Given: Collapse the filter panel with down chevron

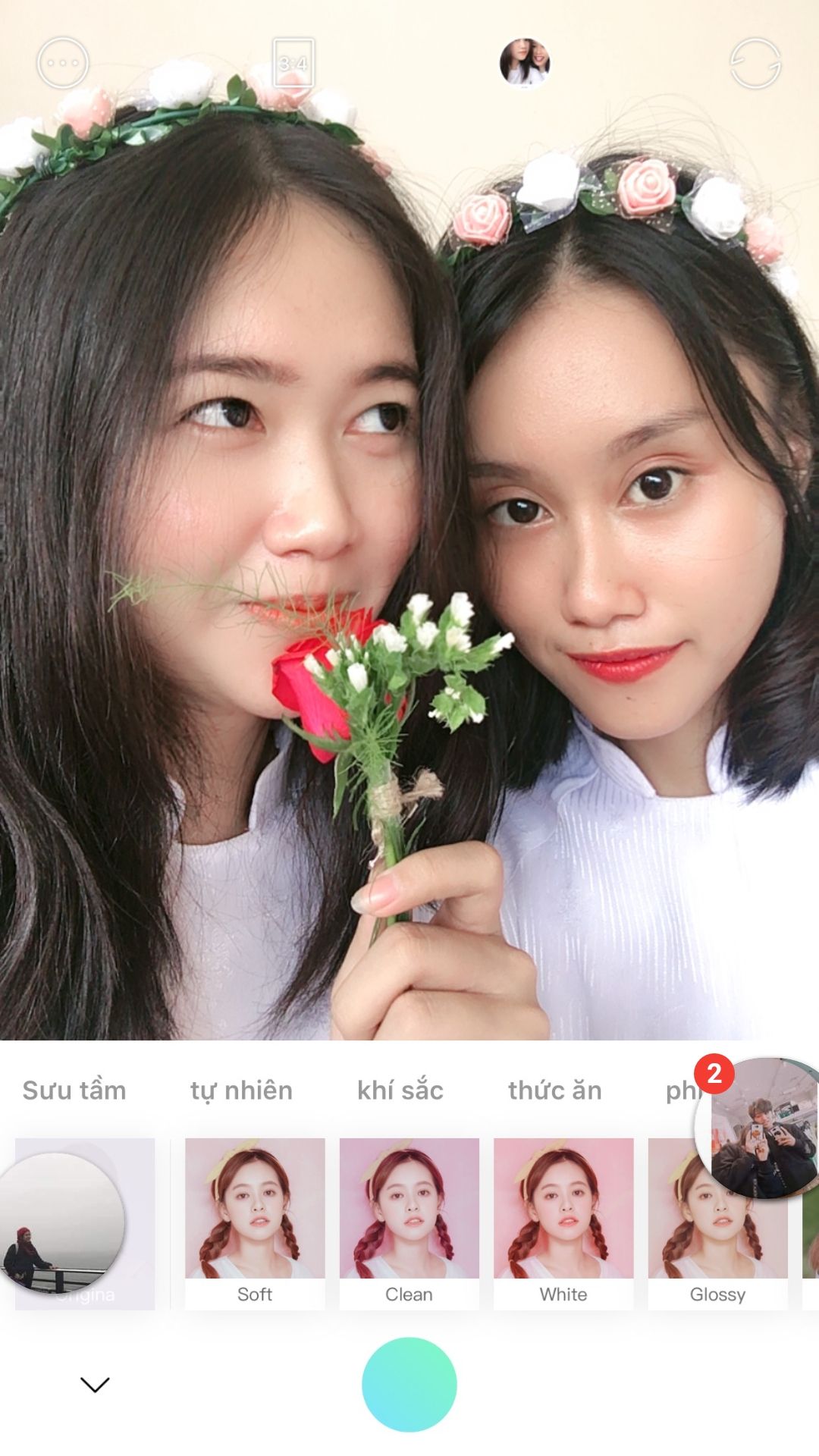Looking at the screenshot, I should pos(95,1384).
